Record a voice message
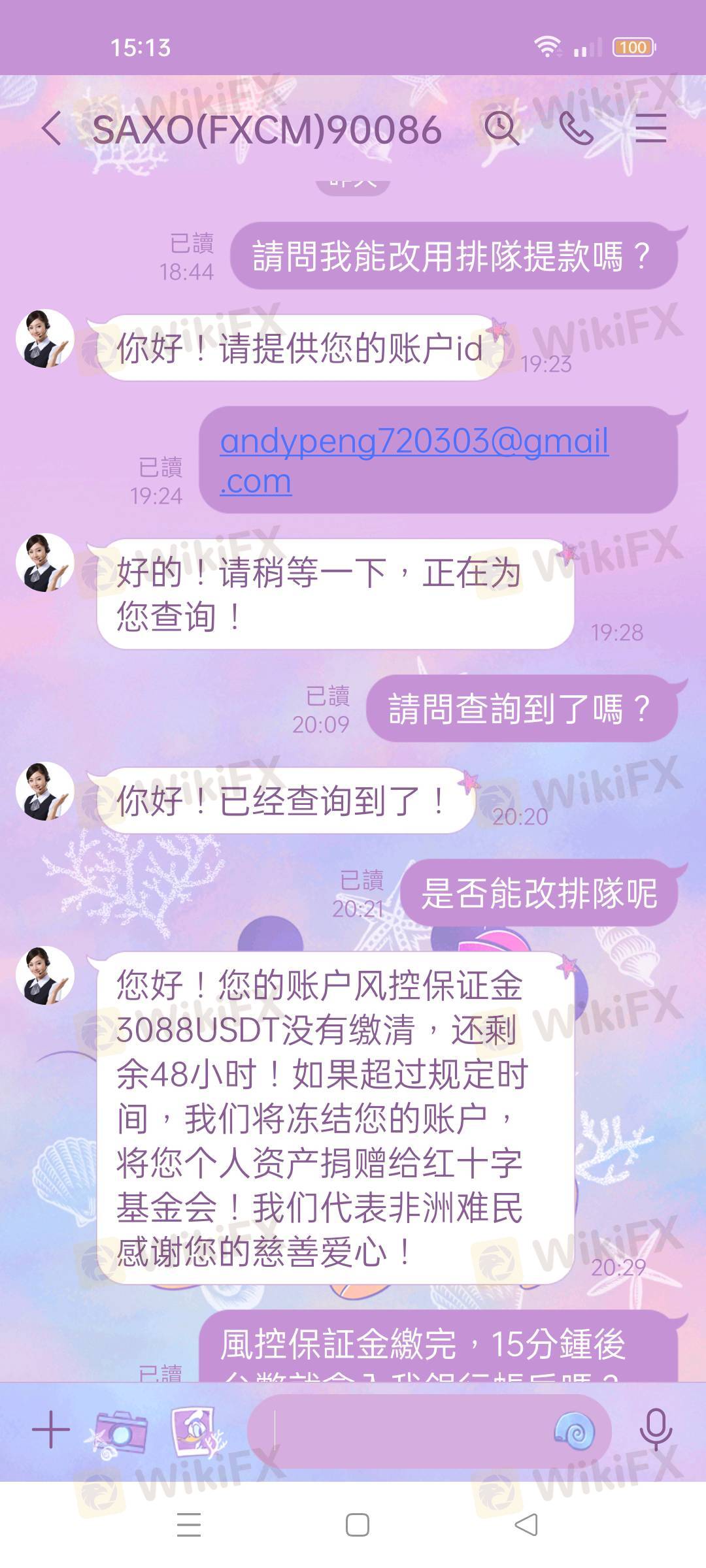The image size is (706, 1568). [656, 1429]
